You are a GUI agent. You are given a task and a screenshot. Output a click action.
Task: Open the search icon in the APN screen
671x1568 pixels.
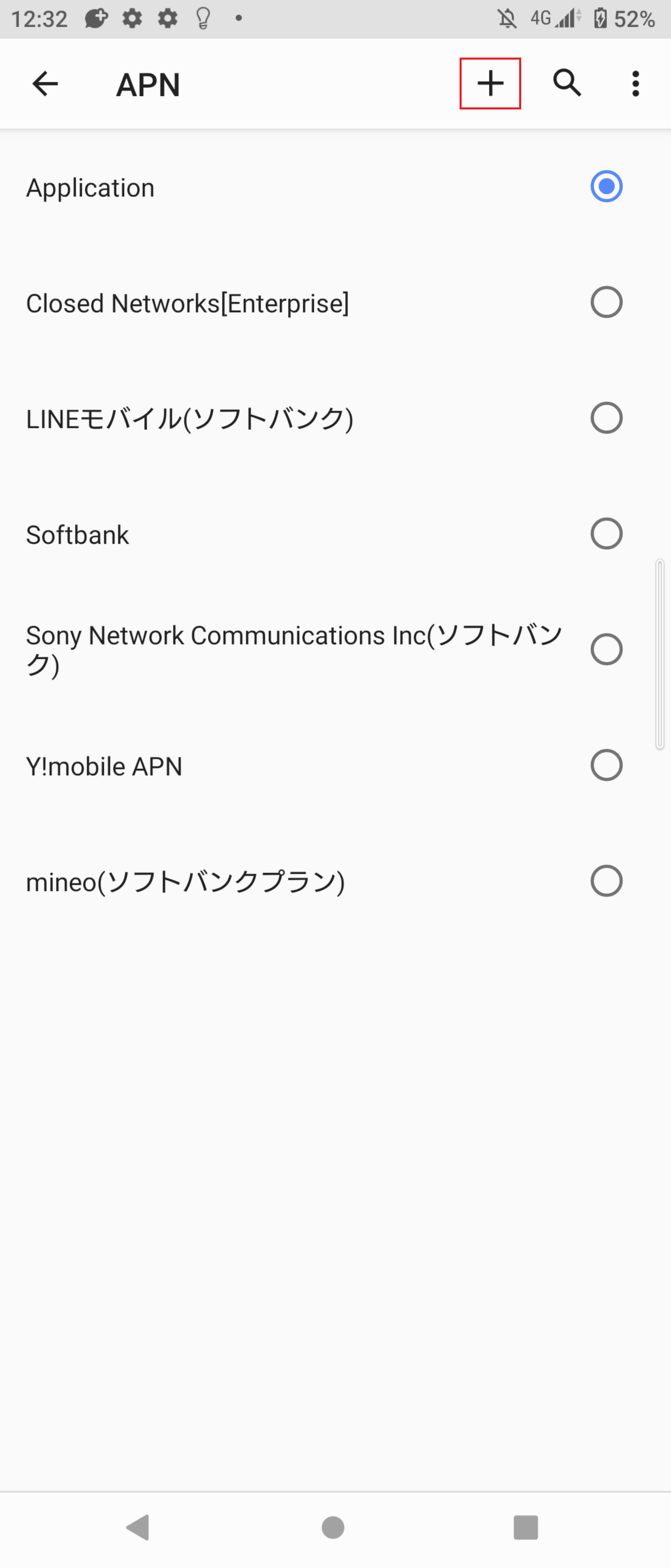566,83
